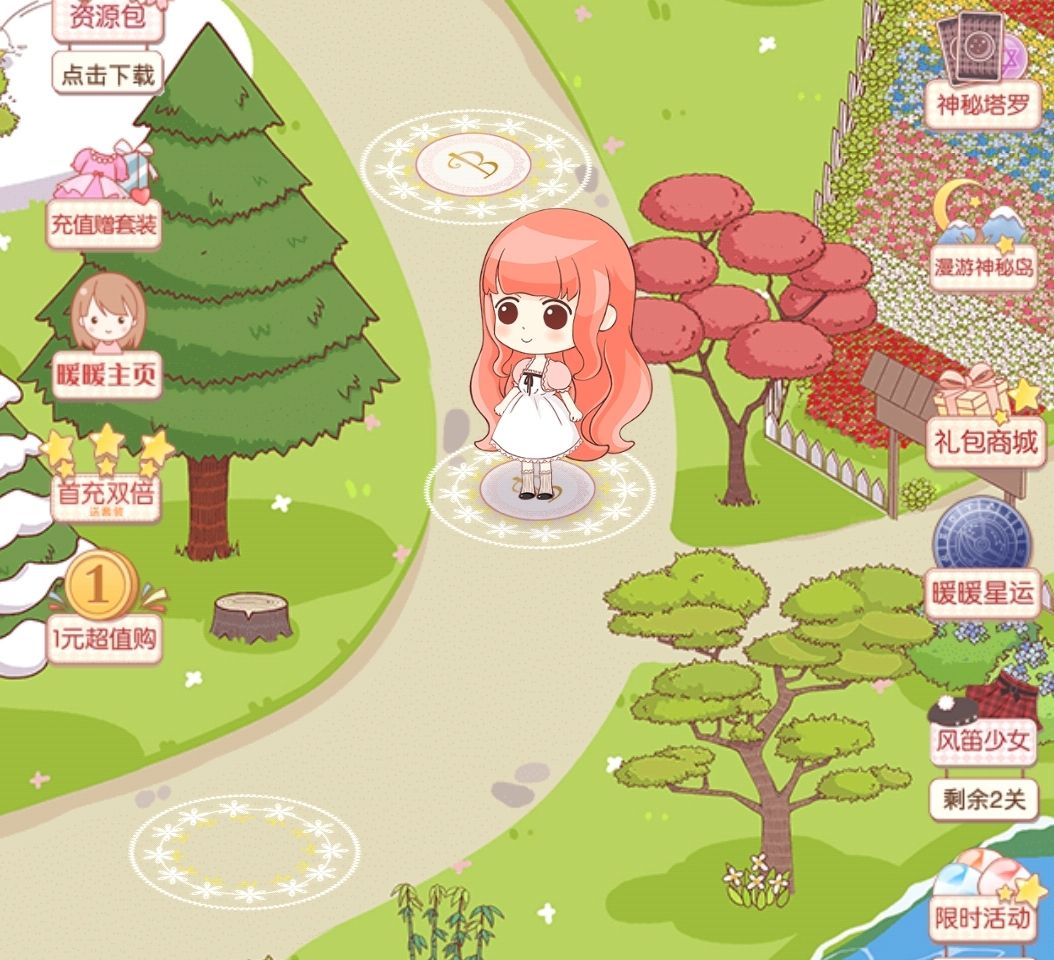Go to 暖暖主页 profile page
Viewport: 1054px width, 960px height.
pyautogui.click(x=106, y=340)
